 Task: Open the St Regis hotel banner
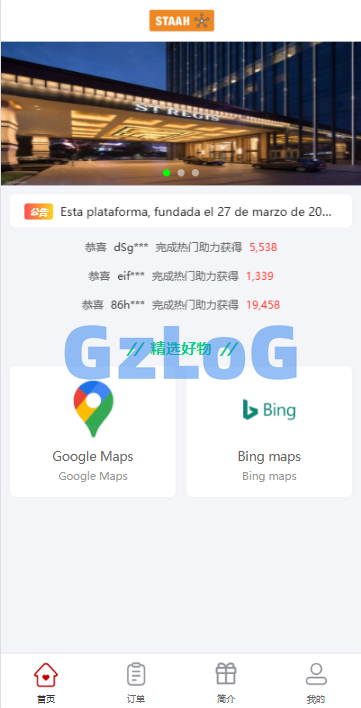[181, 113]
